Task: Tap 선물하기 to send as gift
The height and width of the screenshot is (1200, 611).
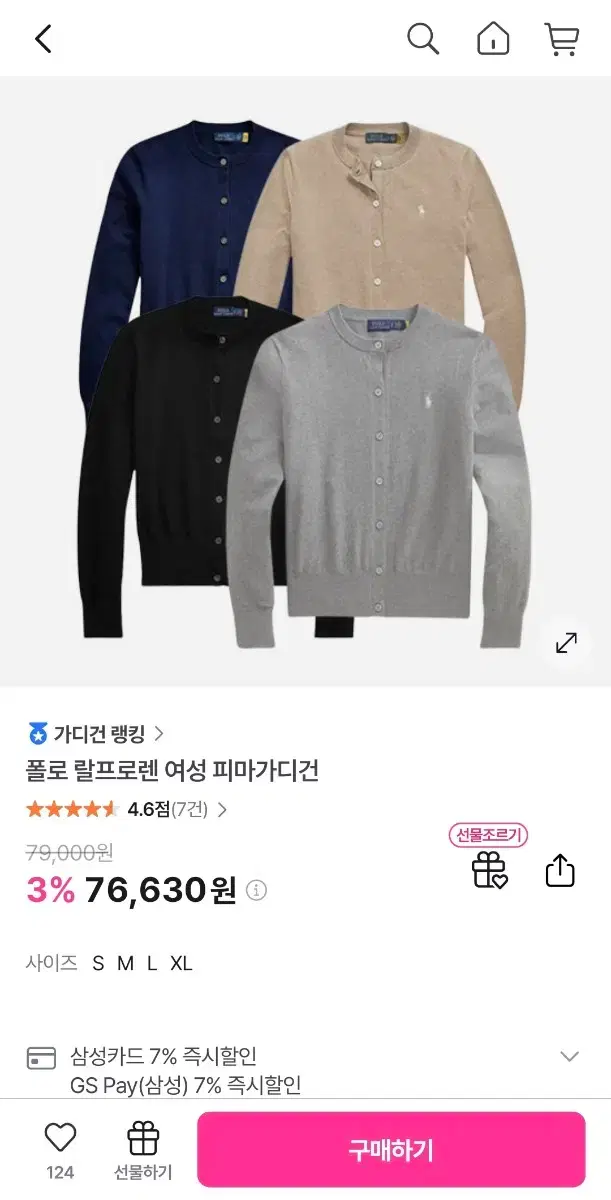Action: coord(143,1150)
